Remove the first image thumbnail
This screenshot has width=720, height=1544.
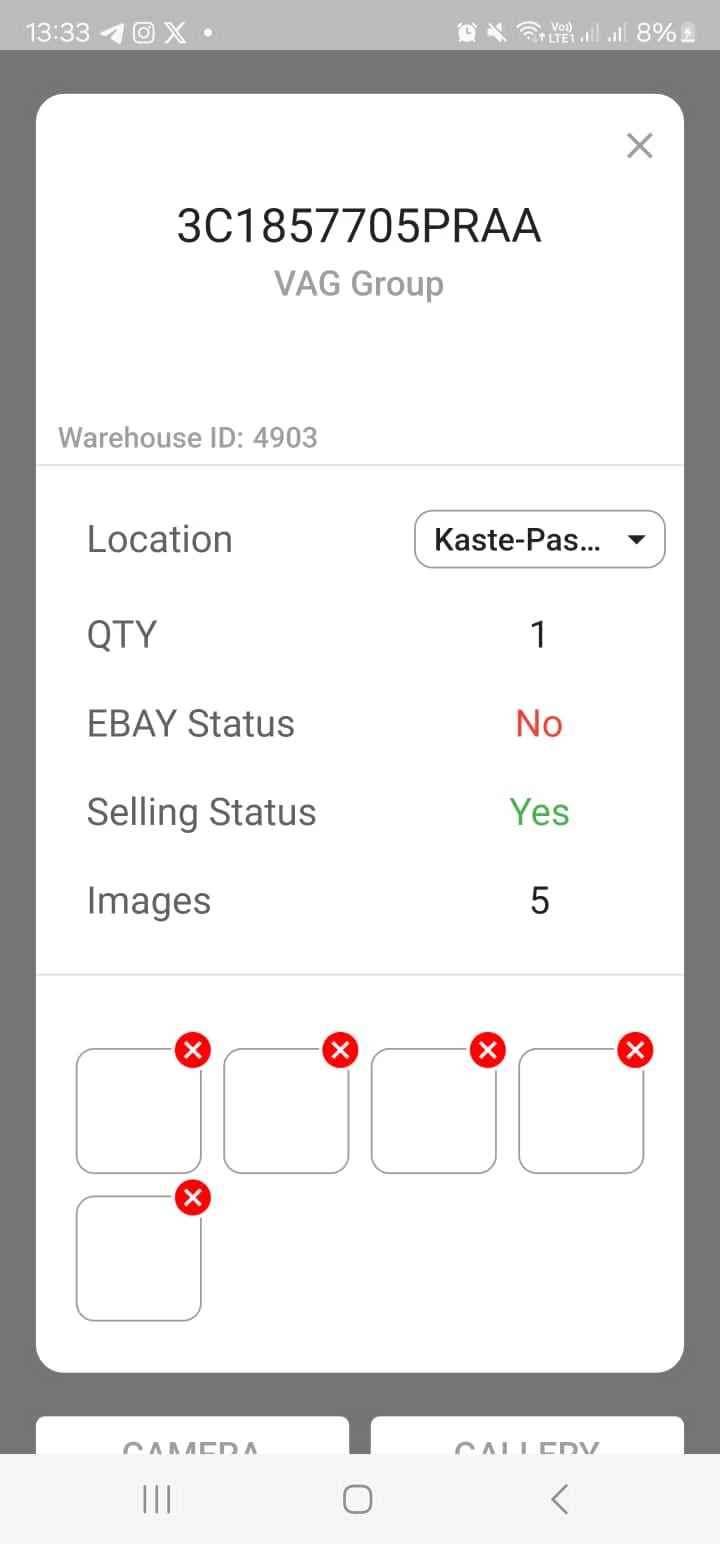click(193, 1050)
